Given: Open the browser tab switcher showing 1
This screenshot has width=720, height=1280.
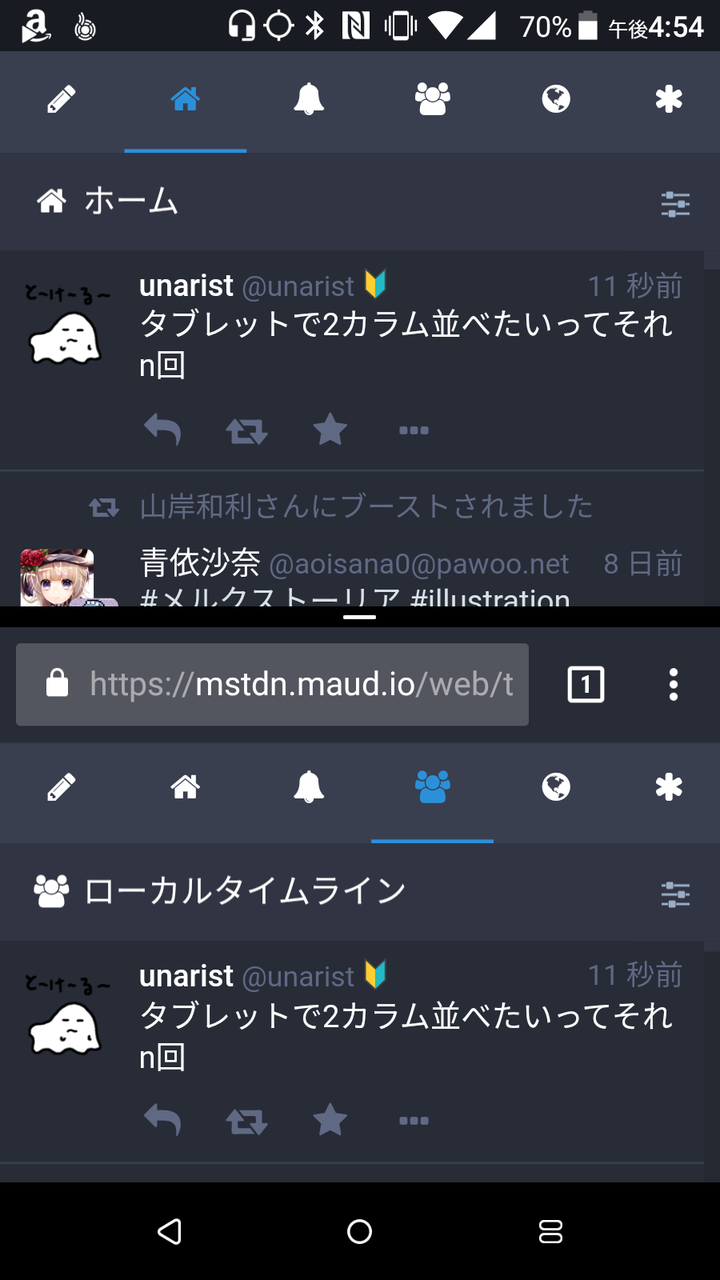Looking at the screenshot, I should coord(586,684).
